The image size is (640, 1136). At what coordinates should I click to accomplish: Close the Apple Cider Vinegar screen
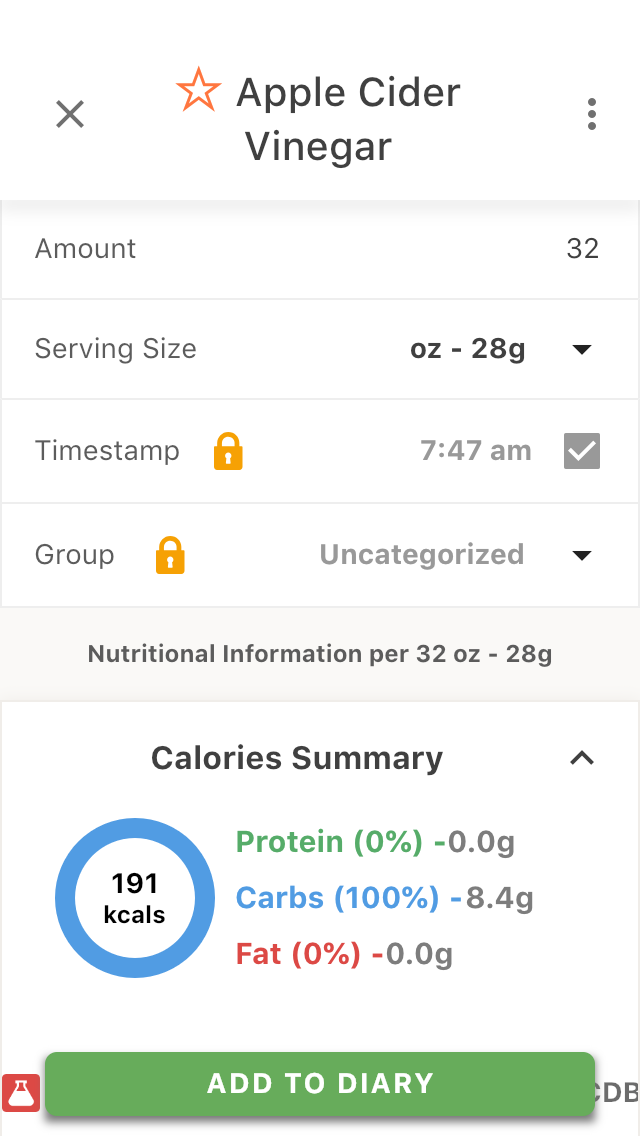coord(70,114)
